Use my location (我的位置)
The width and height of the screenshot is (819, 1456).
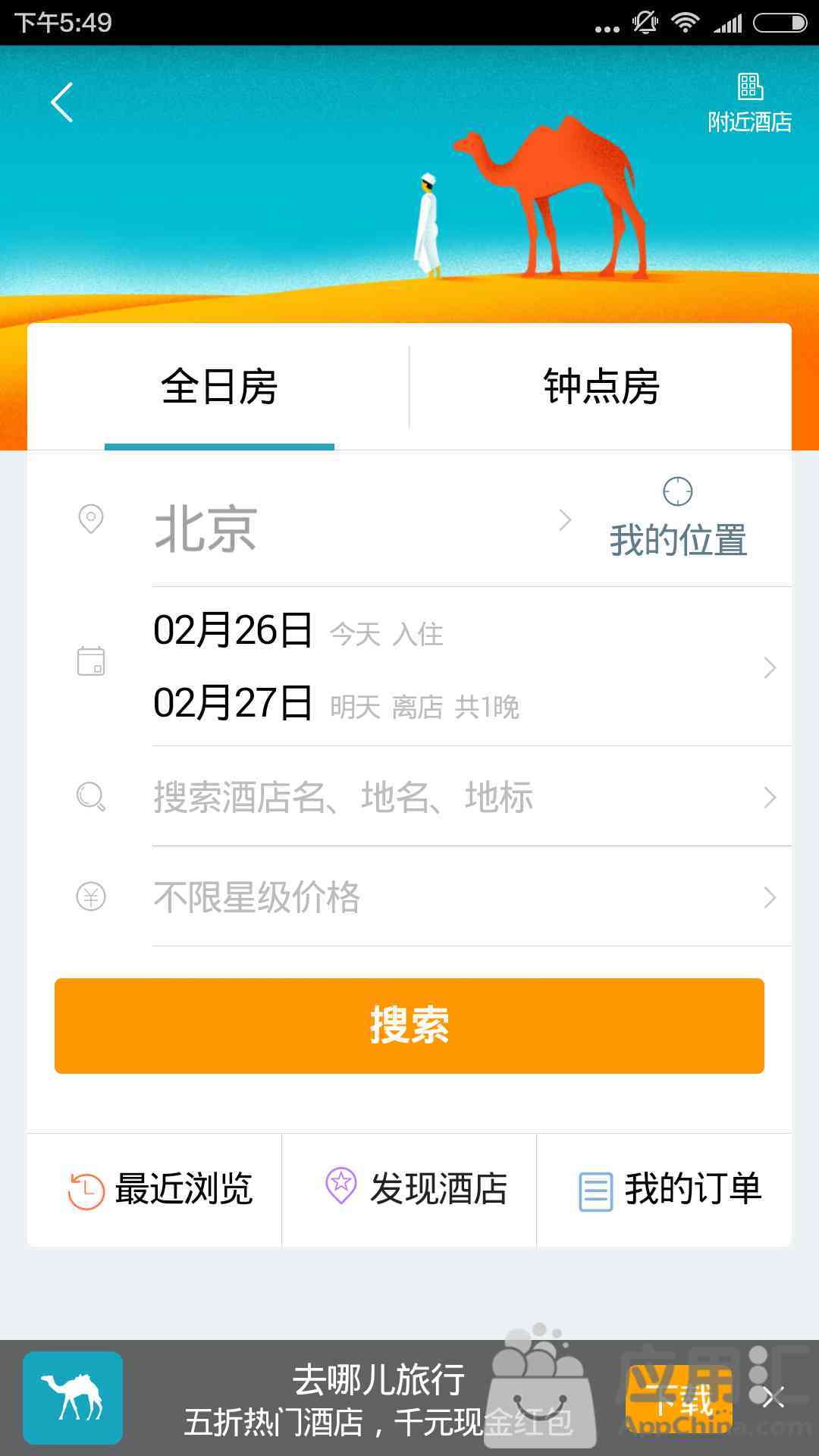tap(678, 519)
